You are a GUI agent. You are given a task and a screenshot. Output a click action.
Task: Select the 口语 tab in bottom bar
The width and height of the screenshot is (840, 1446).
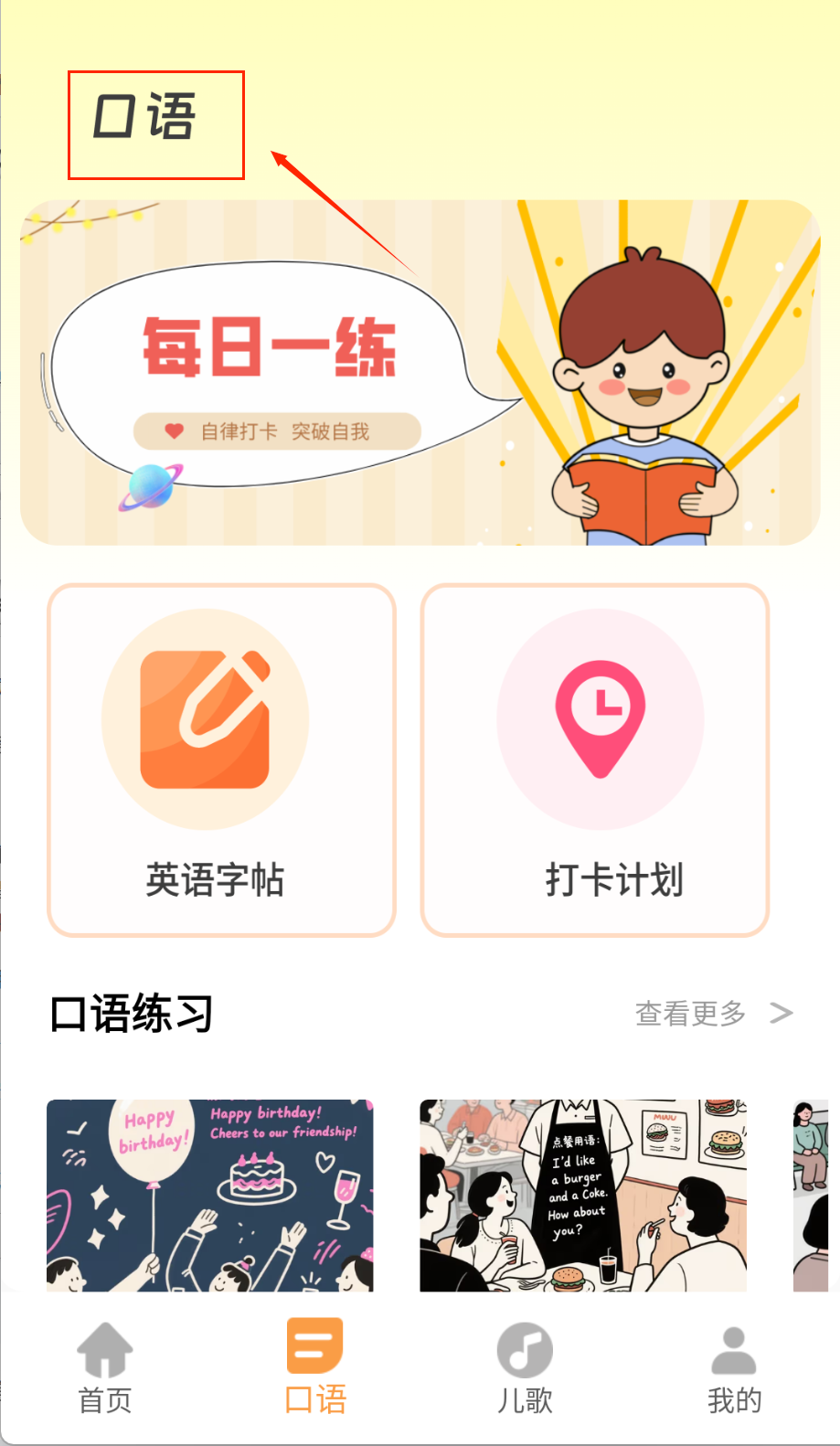coord(315,1368)
